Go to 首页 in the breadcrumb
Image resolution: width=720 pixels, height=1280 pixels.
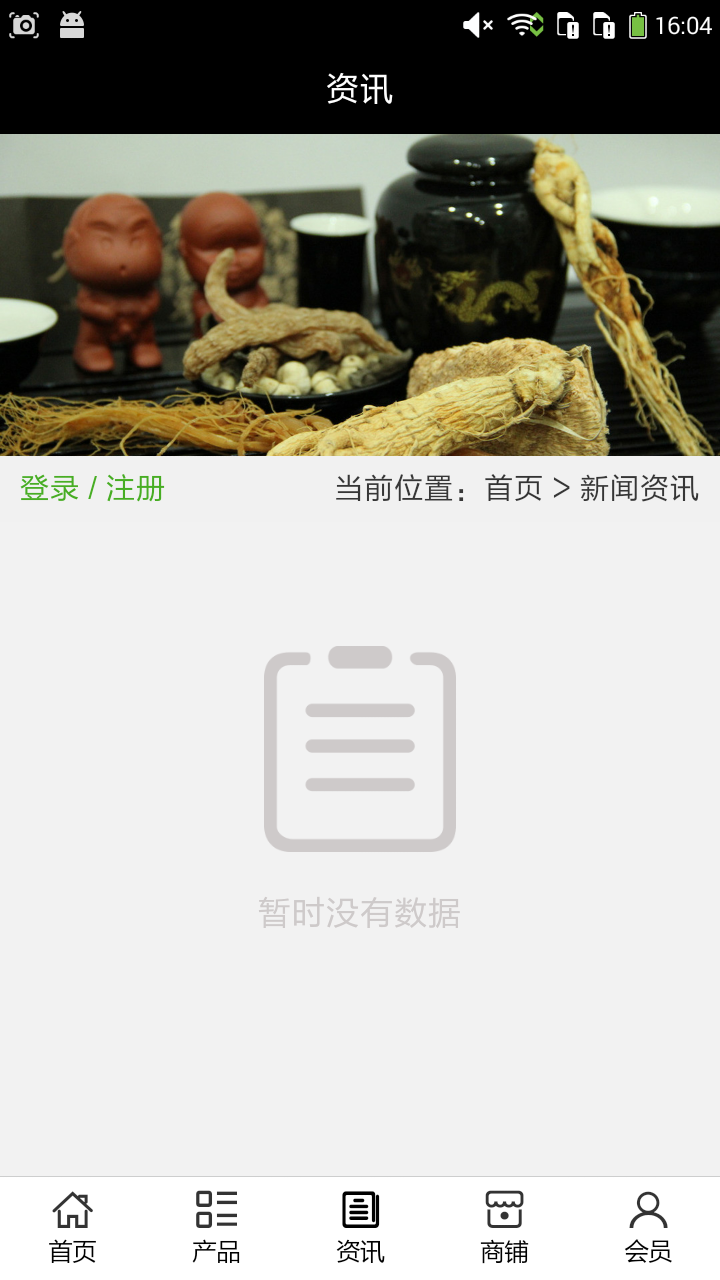pos(513,488)
